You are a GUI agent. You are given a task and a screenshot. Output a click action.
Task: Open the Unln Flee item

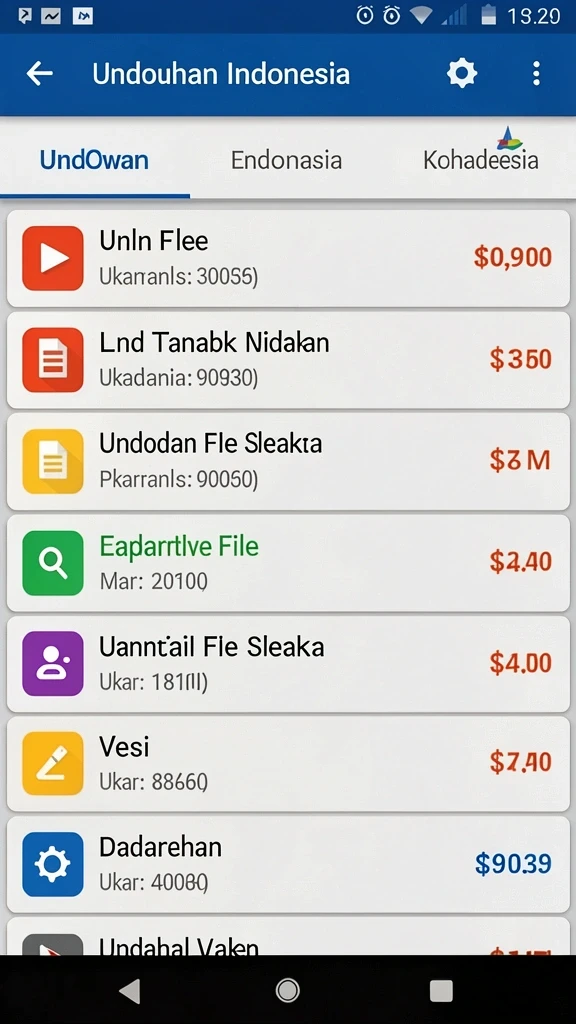[288, 258]
